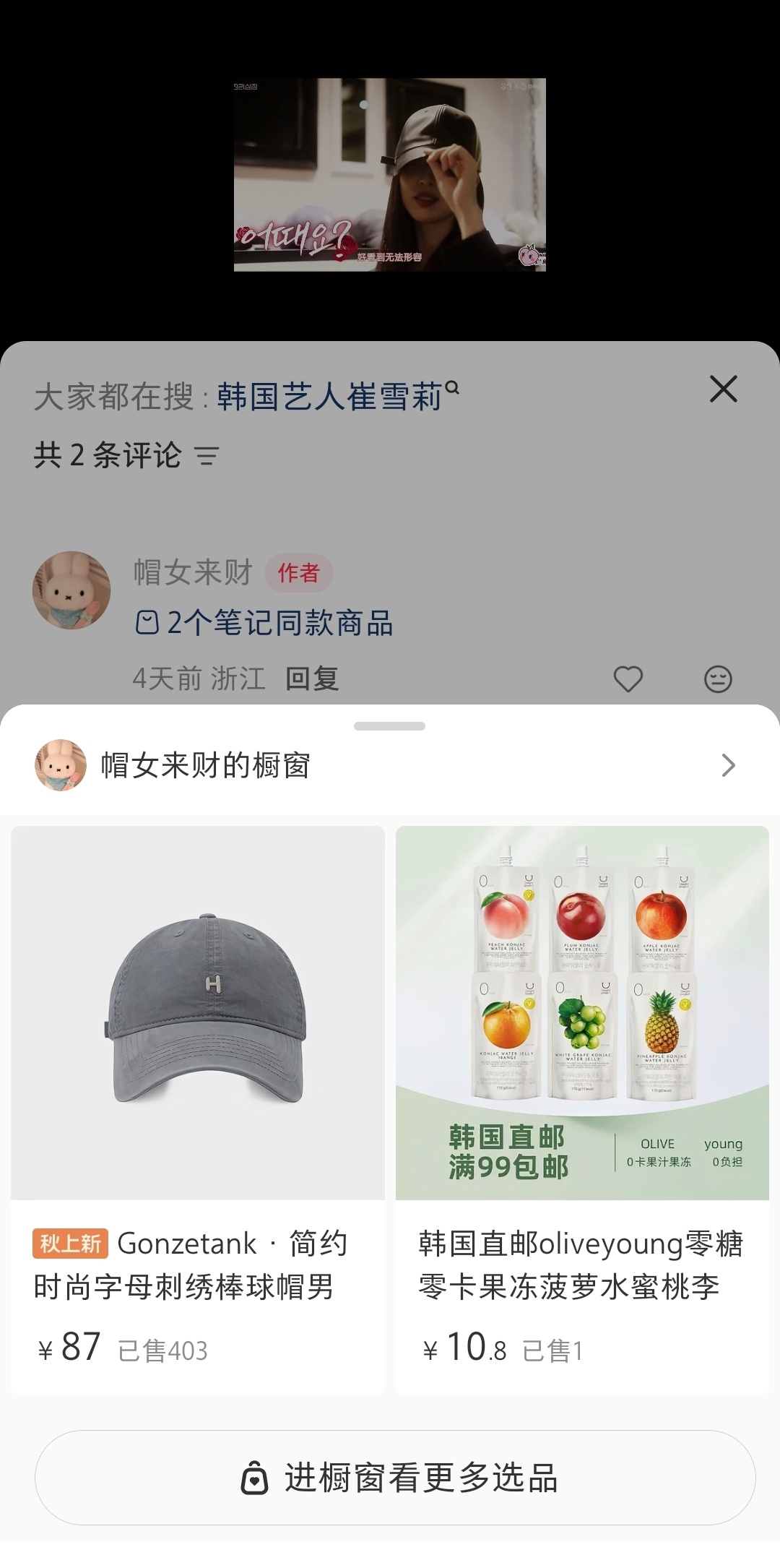The image size is (780, 1568).
Task: Reply to 帽女来财's comment
Action: (312, 679)
